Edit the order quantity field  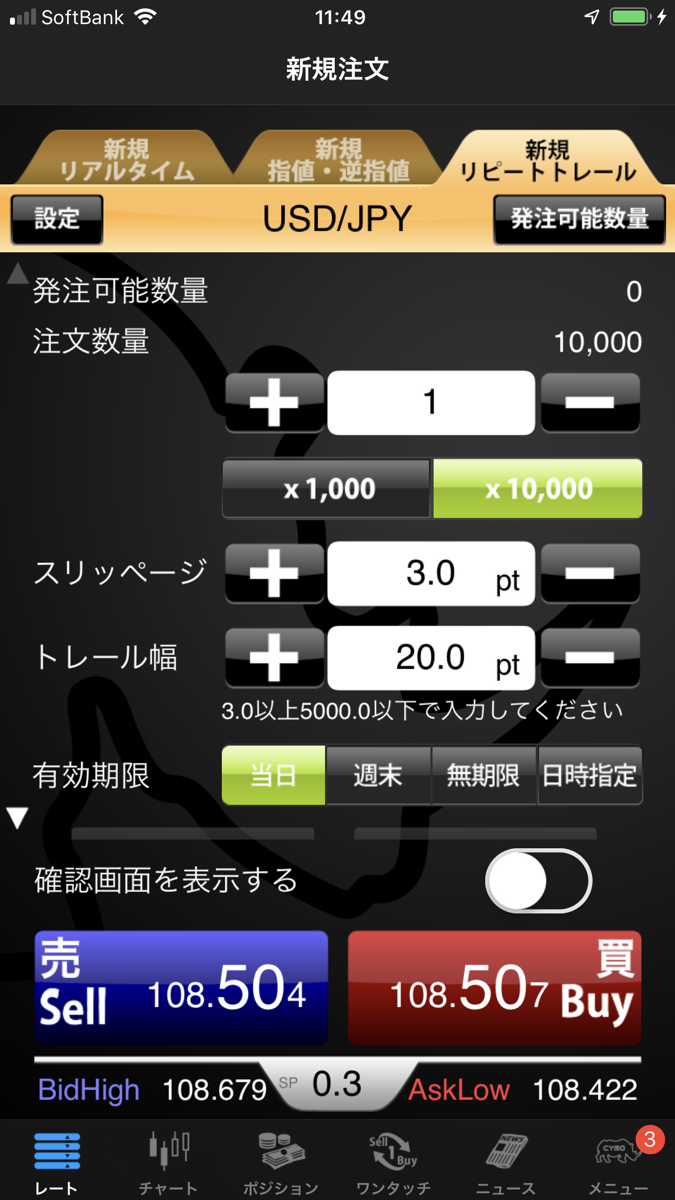tap(431, 402)
